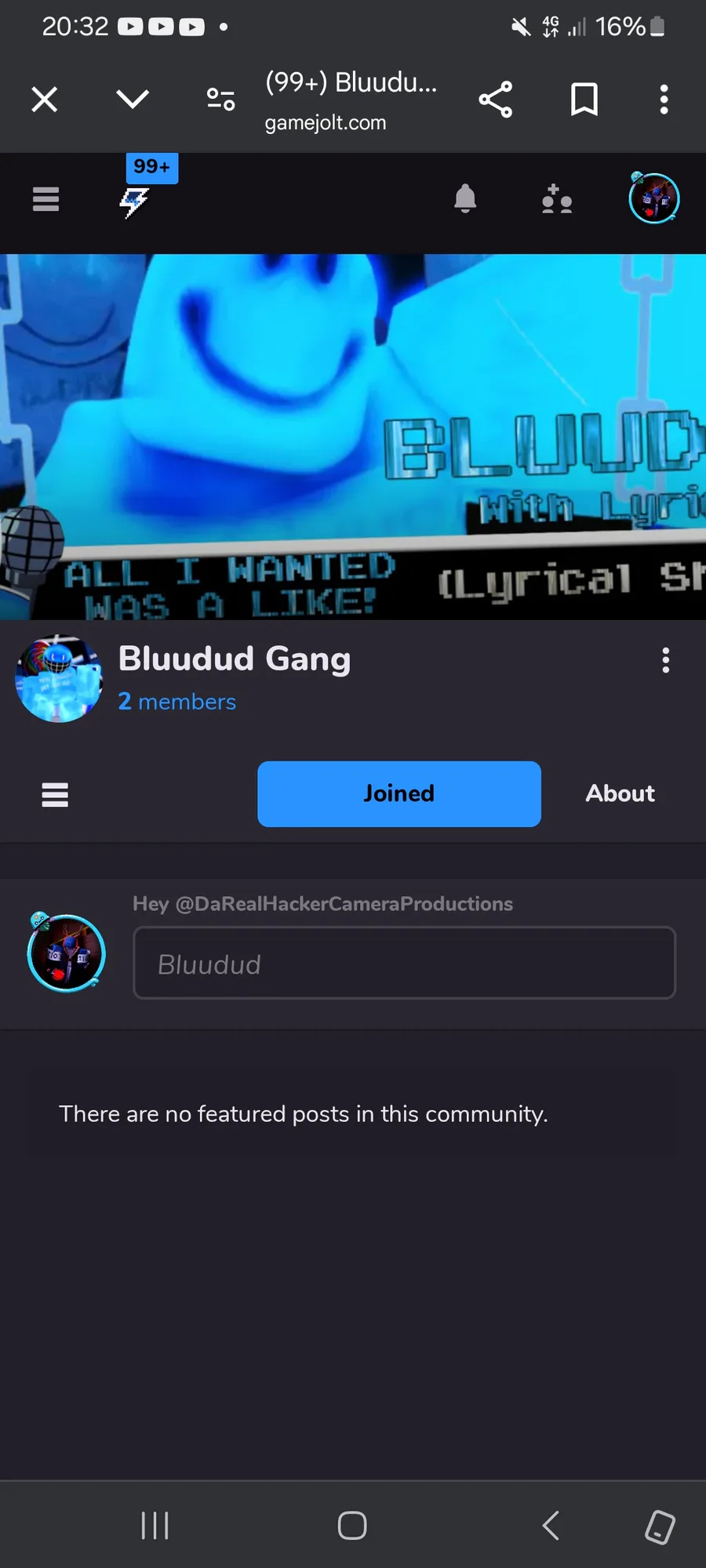View the 2 members list

pos(177,702)
